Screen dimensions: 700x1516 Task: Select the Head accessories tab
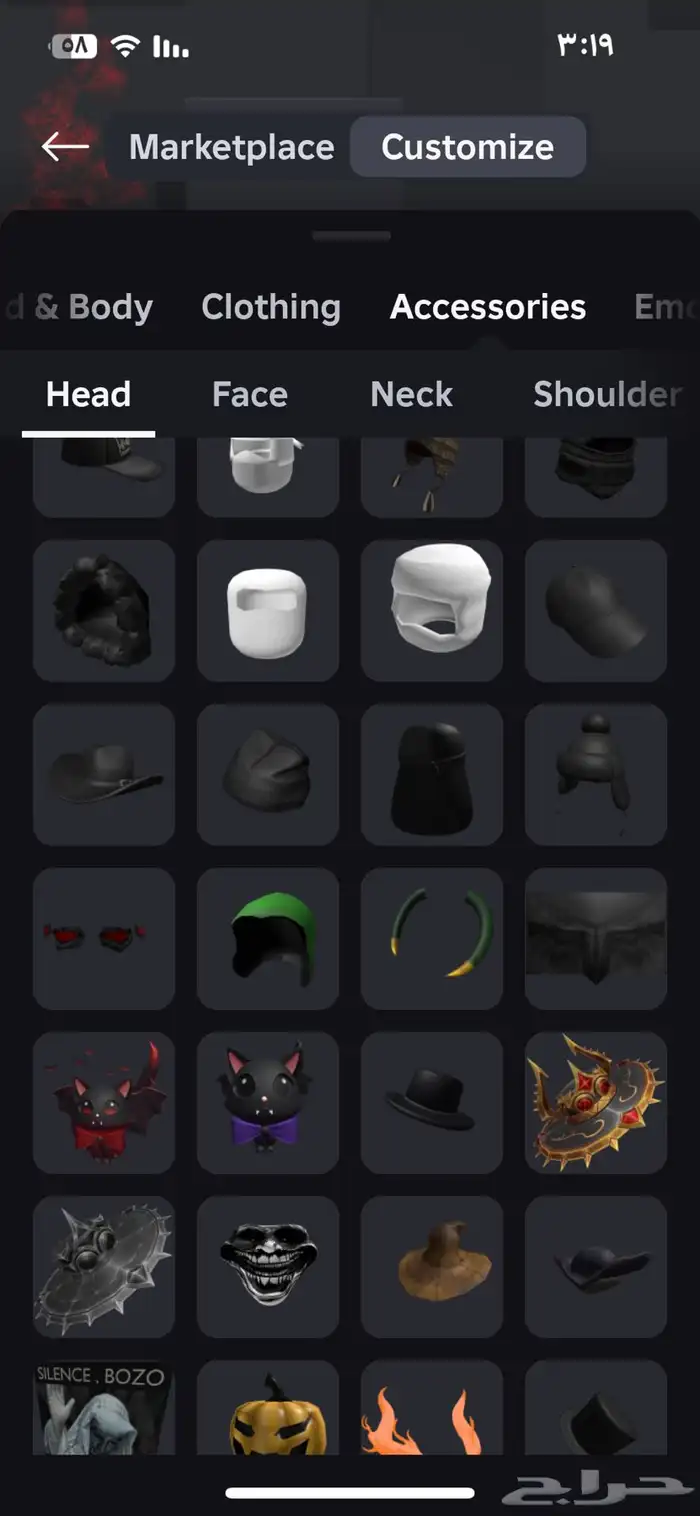click(x=88, y=394)
